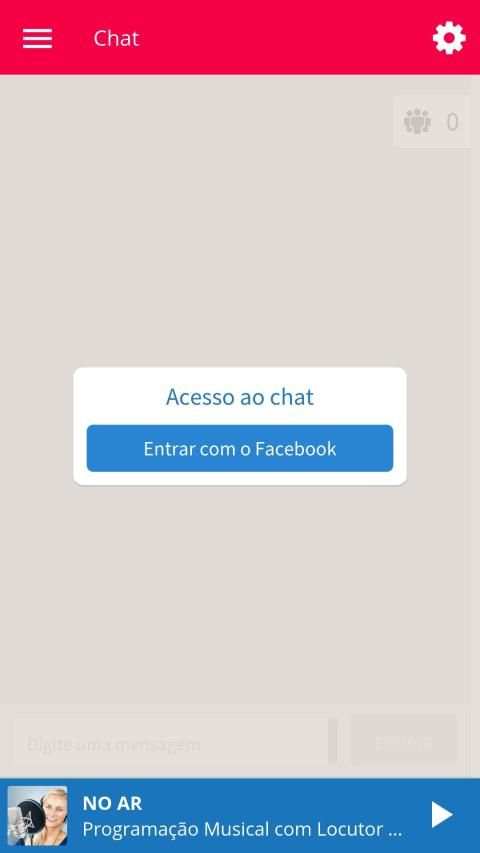Focus the message input field
480x853 pixels.
pyautogui.click(x=171, y=744)
